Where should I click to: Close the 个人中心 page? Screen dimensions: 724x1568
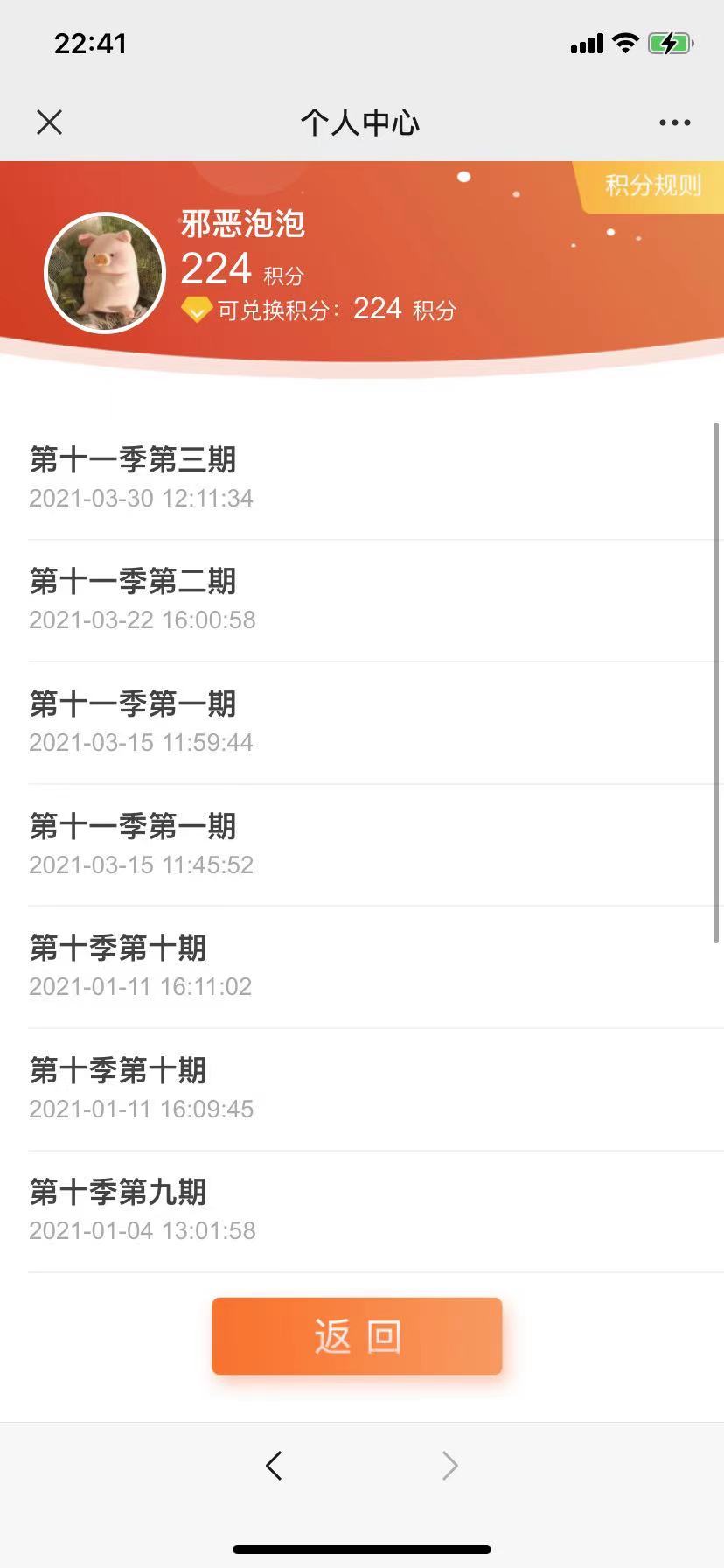(x=50, y=122)
